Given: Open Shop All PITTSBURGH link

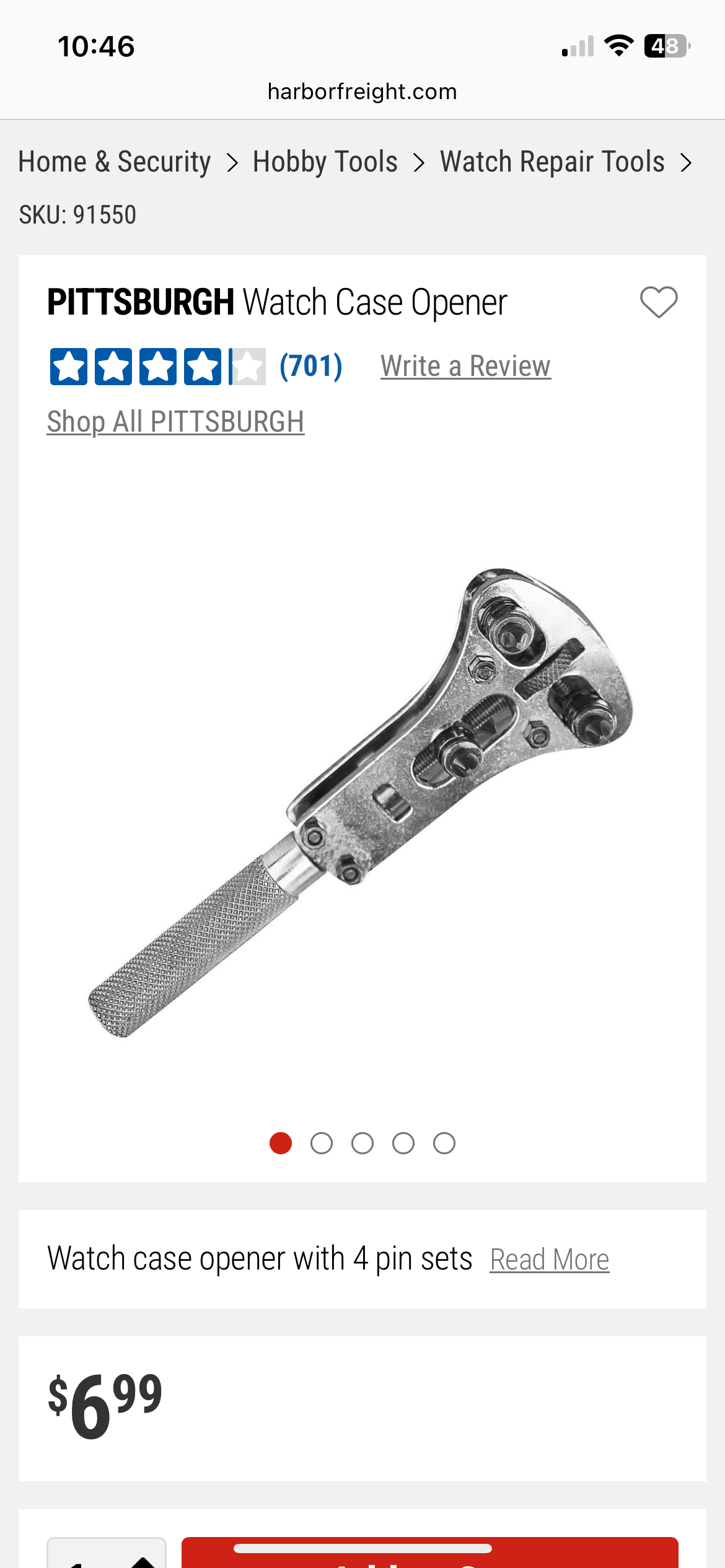Looking at the screenshot, I should click(176, 422).
